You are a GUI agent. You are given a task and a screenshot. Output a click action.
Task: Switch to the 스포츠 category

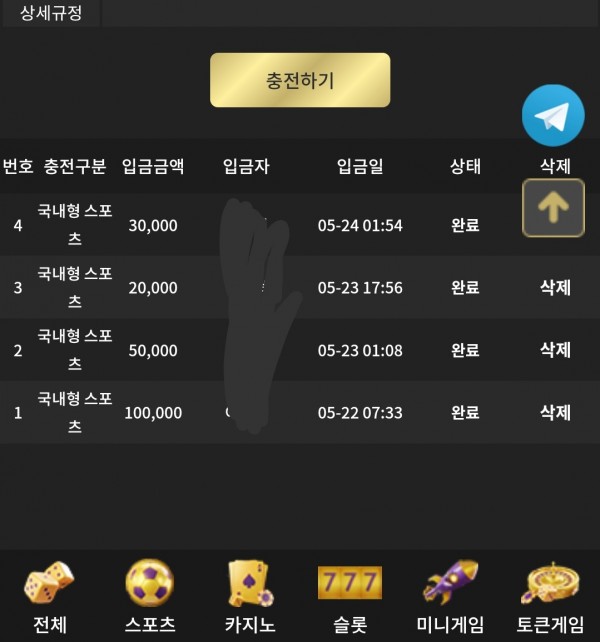click(x=150, y=597)
